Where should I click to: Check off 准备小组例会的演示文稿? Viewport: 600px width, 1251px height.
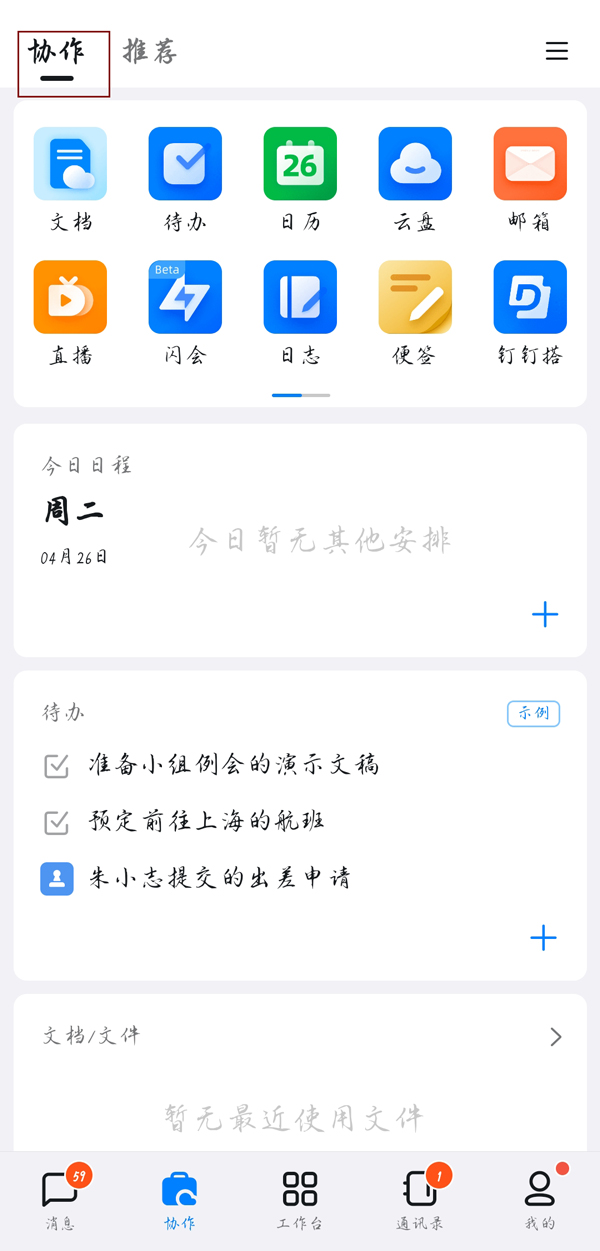coord(57,766)
